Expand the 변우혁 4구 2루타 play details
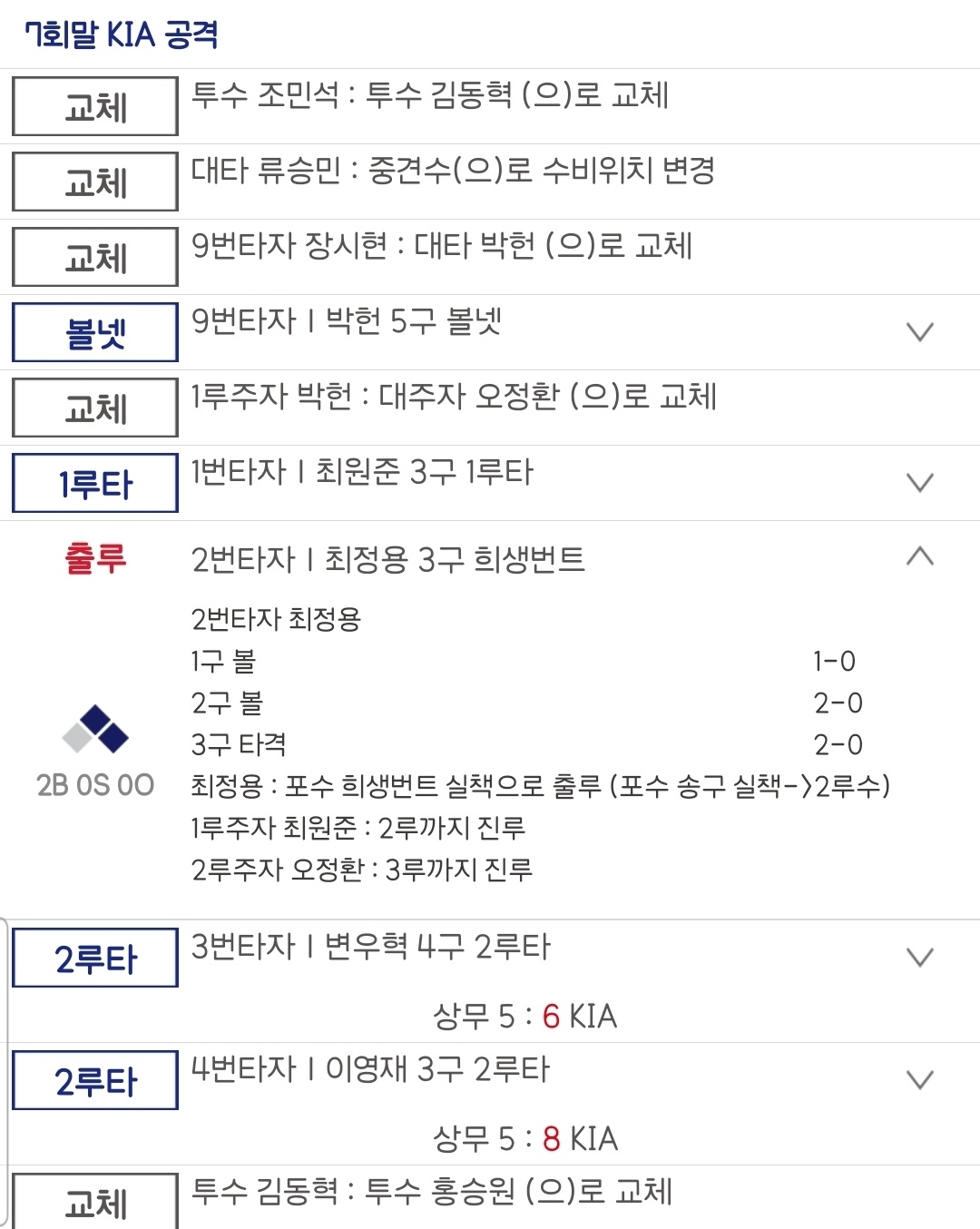 920,958
